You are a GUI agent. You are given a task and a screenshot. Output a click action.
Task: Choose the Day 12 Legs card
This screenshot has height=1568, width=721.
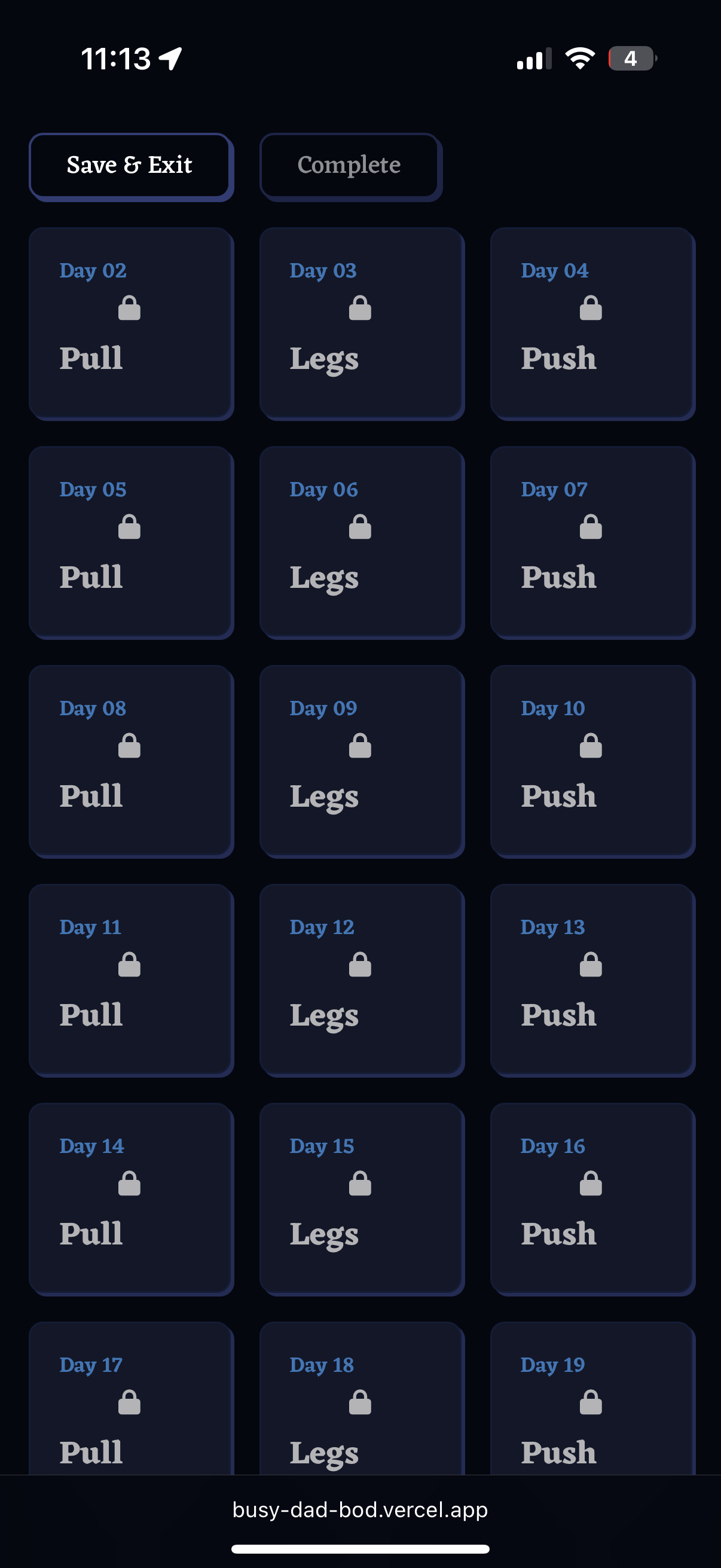click(x=362, y=980)
